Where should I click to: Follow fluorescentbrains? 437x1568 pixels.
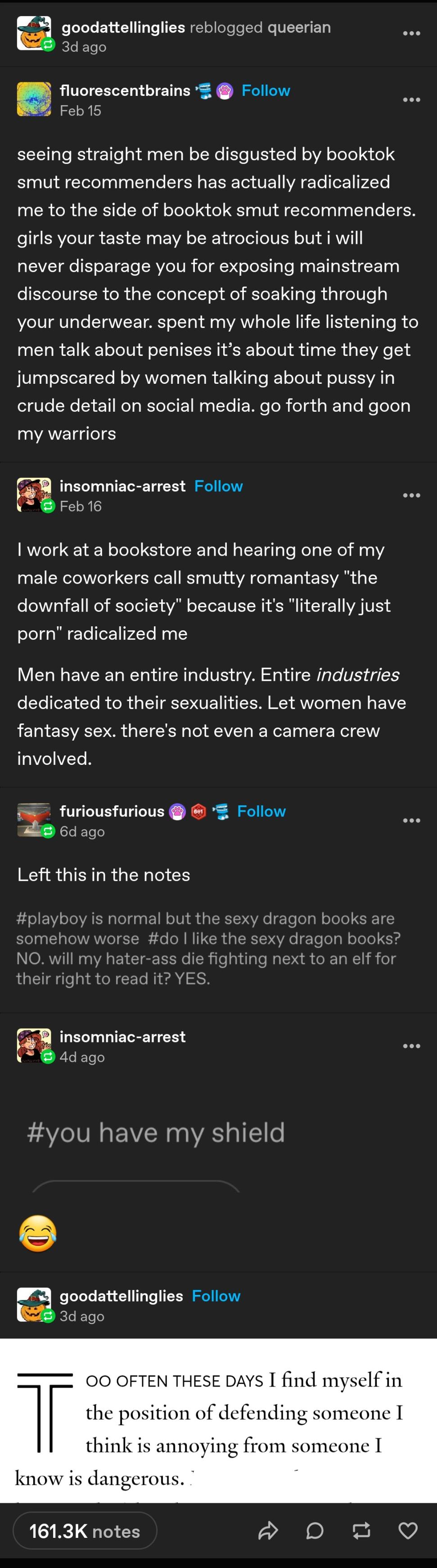266,91
